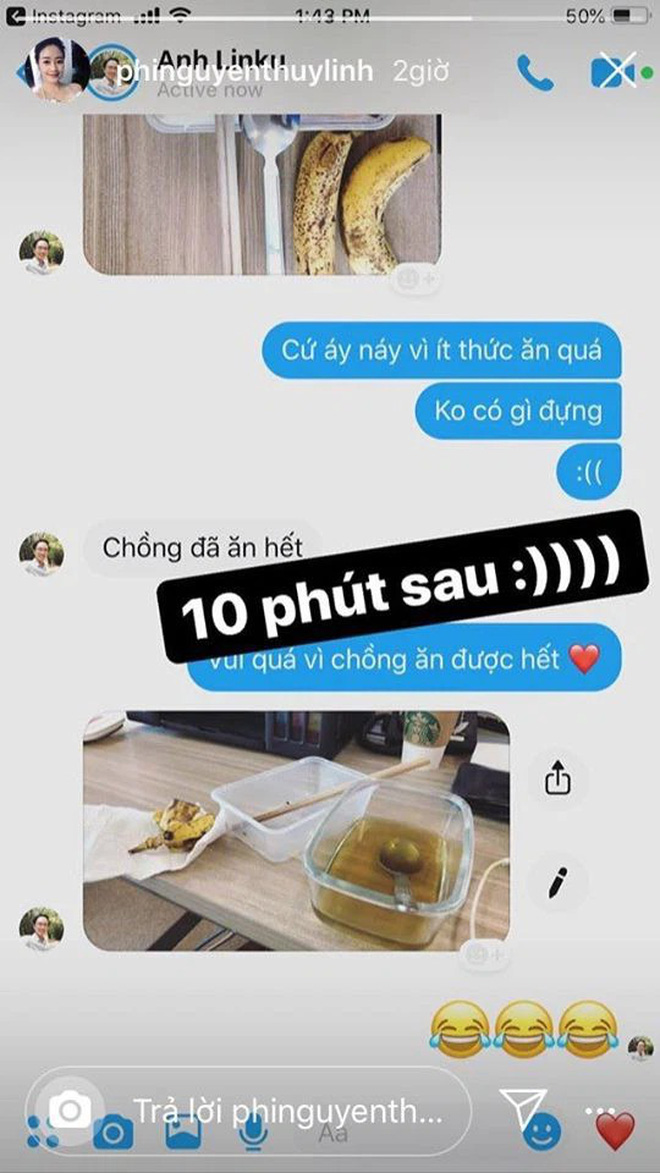Open the camera to reply with a photo
The image size is (660, 1173).
coord(70,1108)
